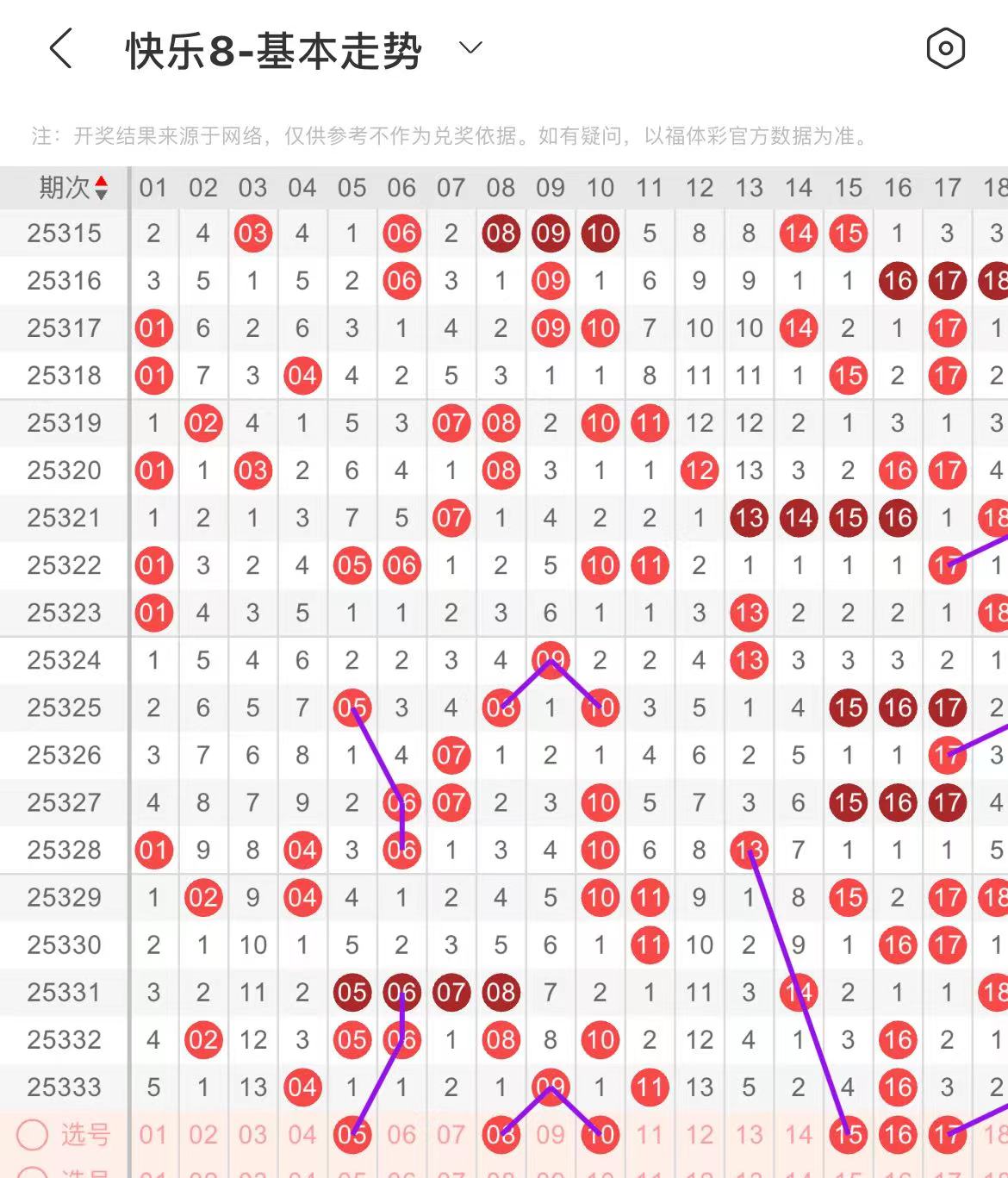
Task: Open the chart settings hexagon icon
Action: click(x=945, y=48)
